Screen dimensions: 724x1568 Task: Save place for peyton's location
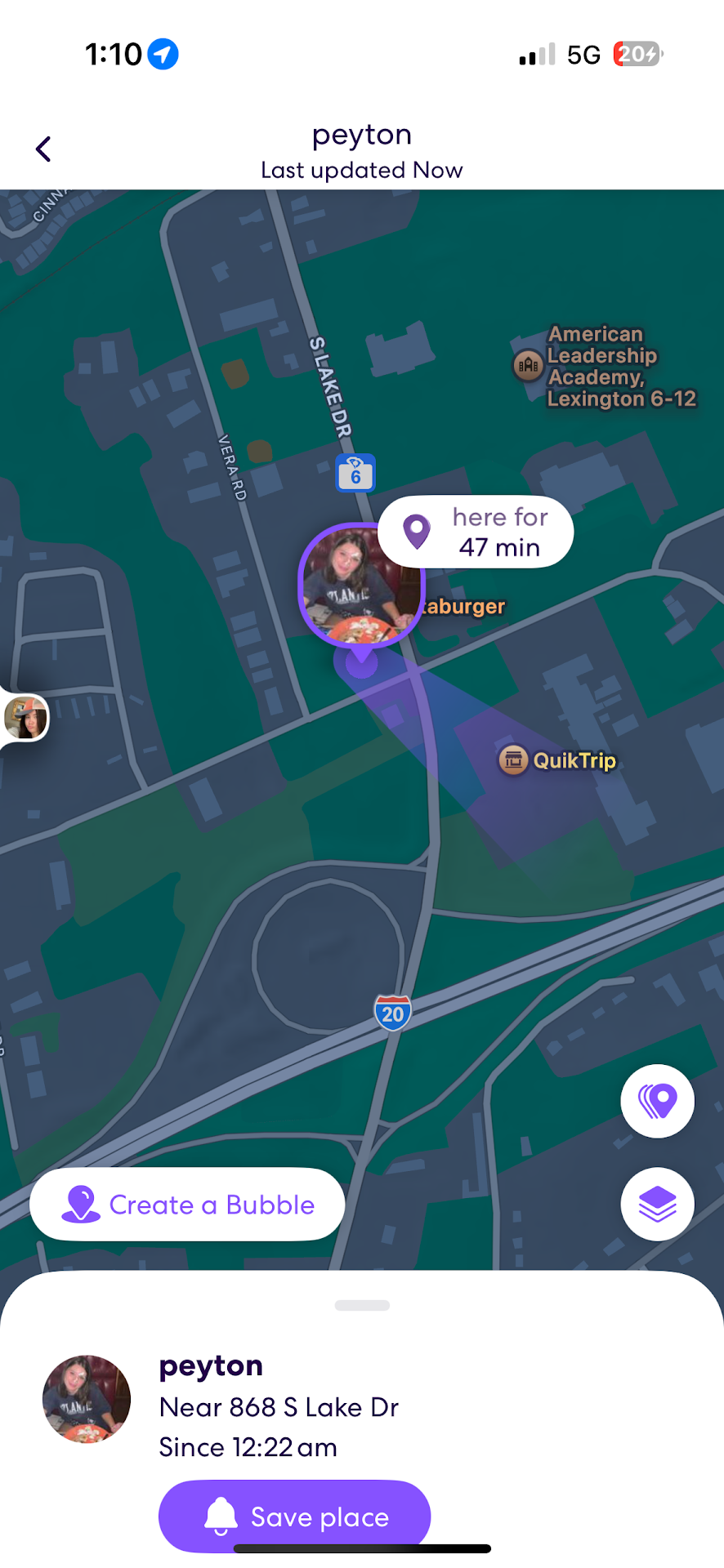point(294,1516)
